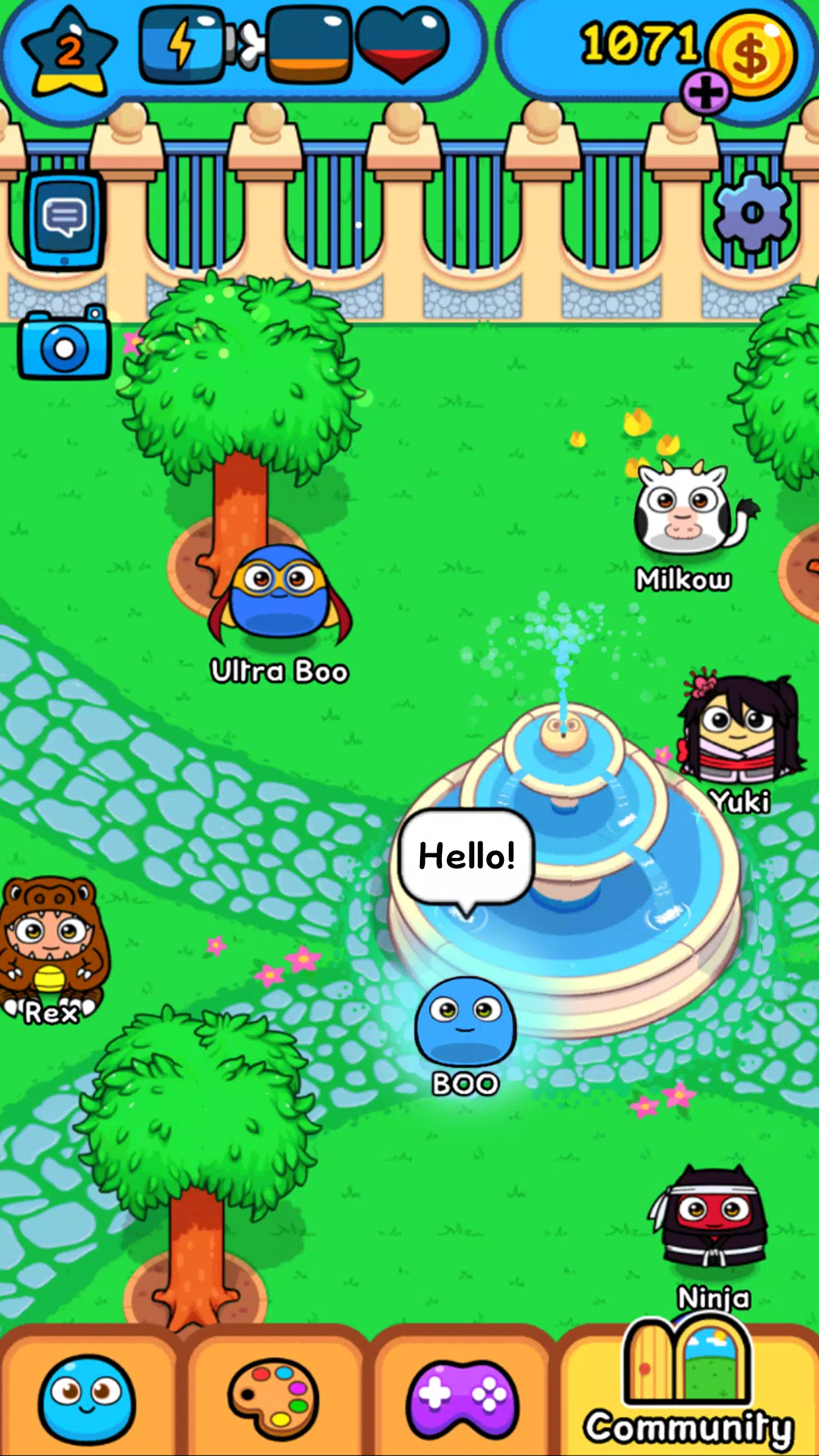The width and height of the screenshot is (819, 1456).
Task: Take a photo with the camera icon
Action: tap(64, 345)
